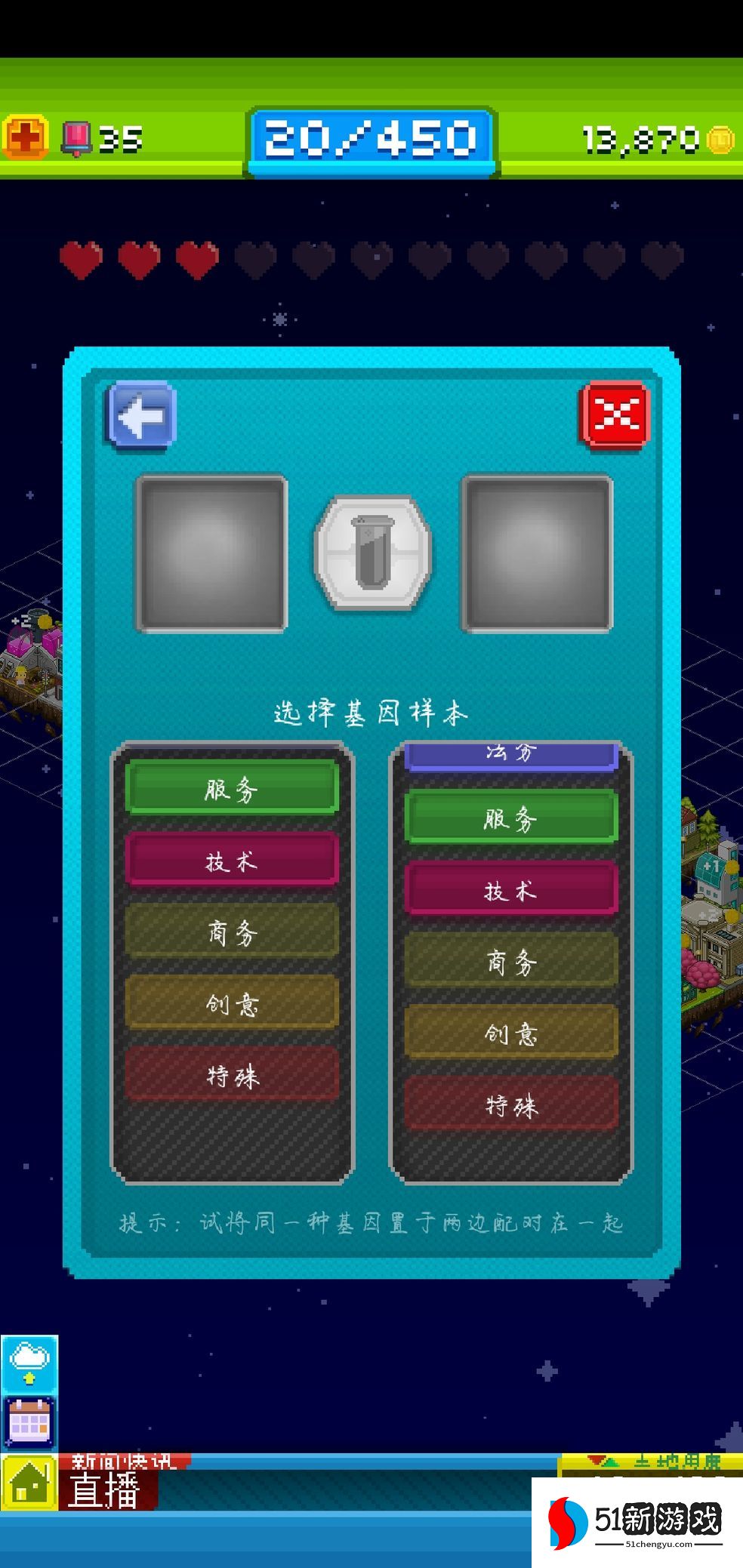
Task: Select 服务 gene in the left list
Action: [x=232, y=788]
